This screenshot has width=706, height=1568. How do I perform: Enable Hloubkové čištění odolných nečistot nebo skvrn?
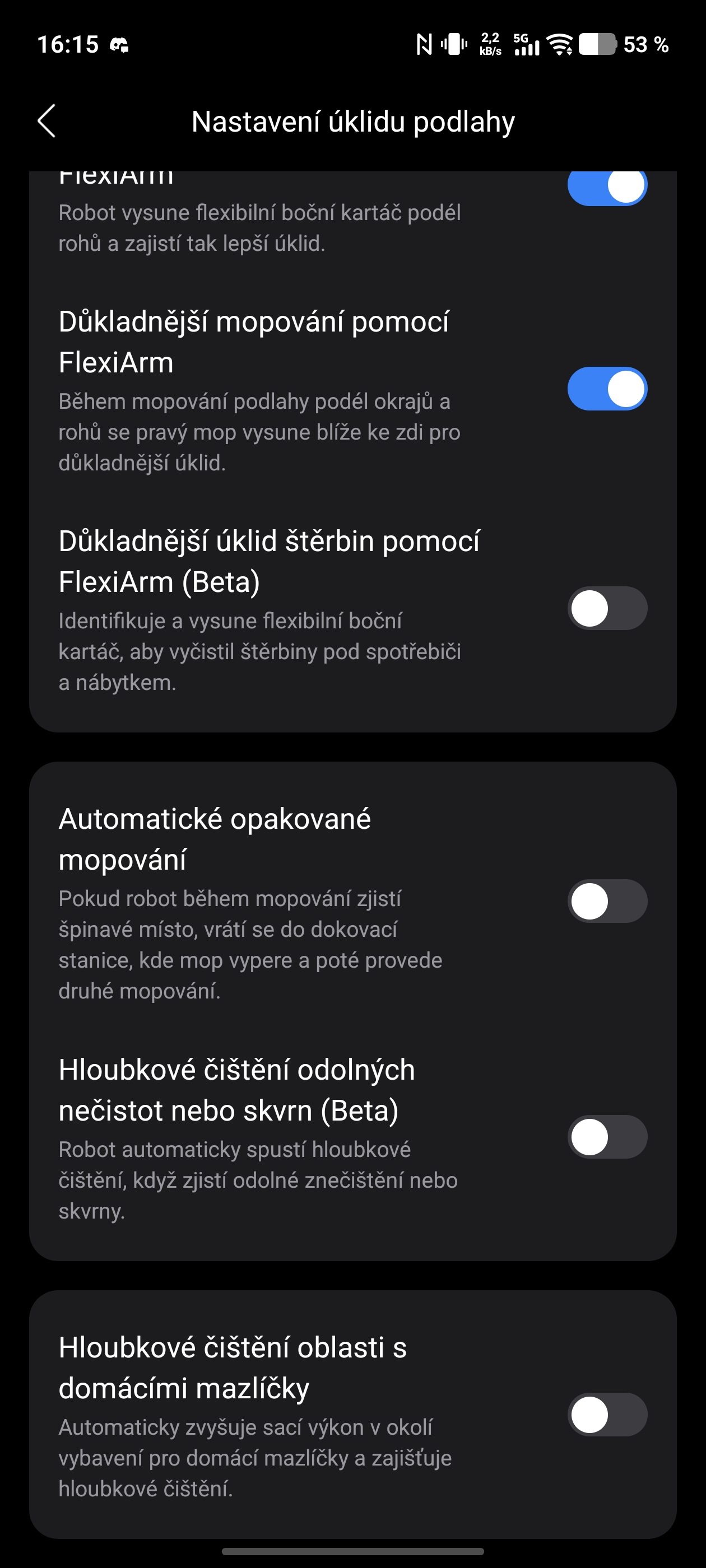coord(607,1136)
